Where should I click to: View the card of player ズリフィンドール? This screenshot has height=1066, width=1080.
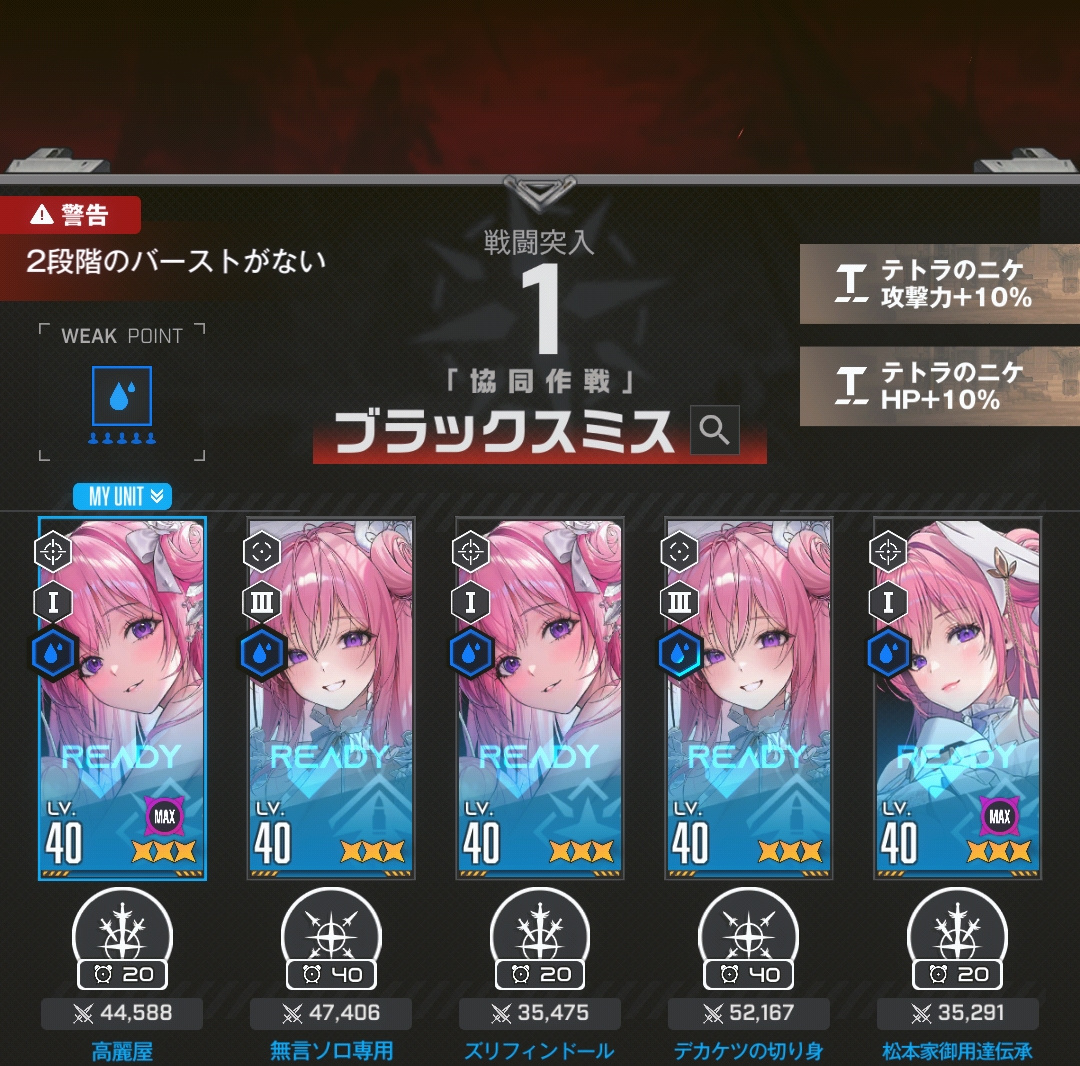click(x=540, y=698)
